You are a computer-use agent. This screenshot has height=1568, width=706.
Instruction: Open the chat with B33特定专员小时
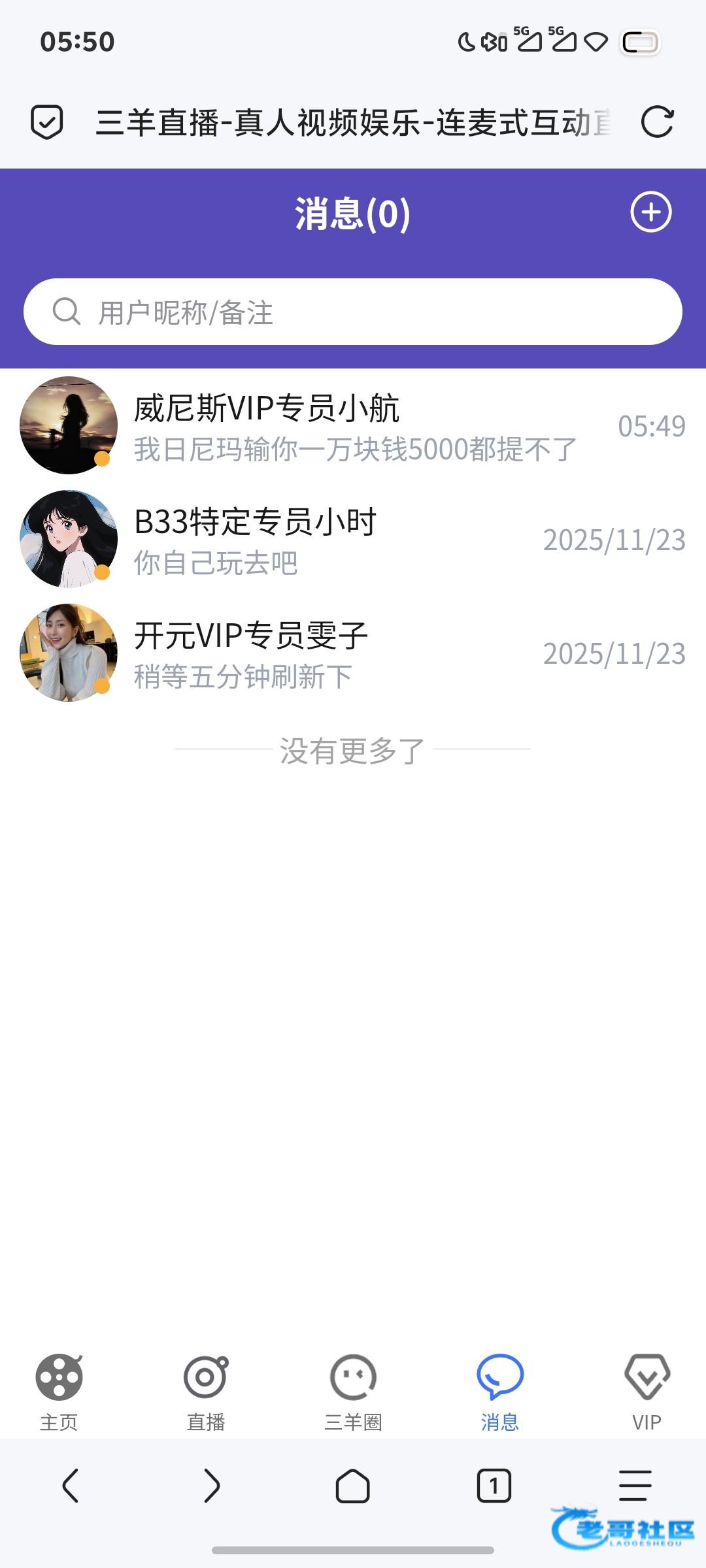coord(353,540)
